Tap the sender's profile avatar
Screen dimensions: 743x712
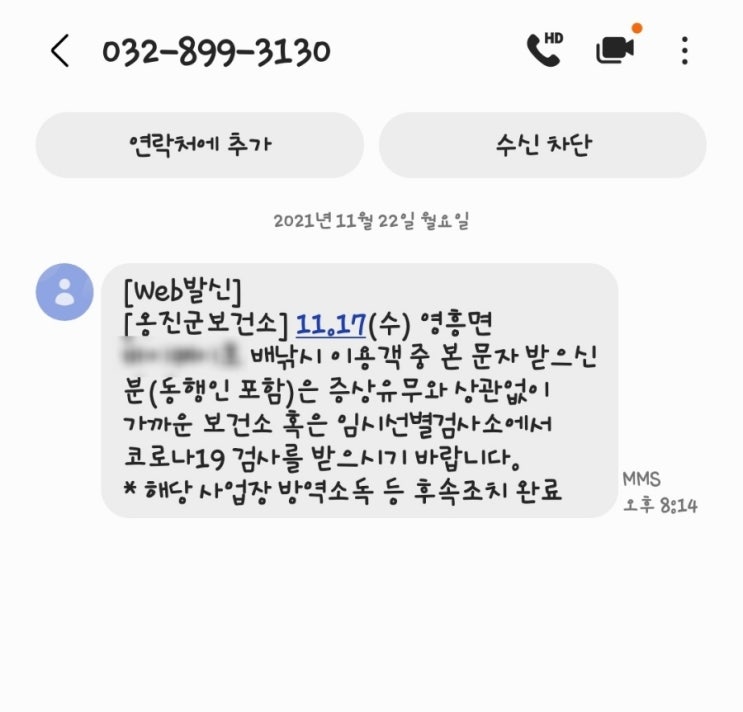[x=64, y=292]
